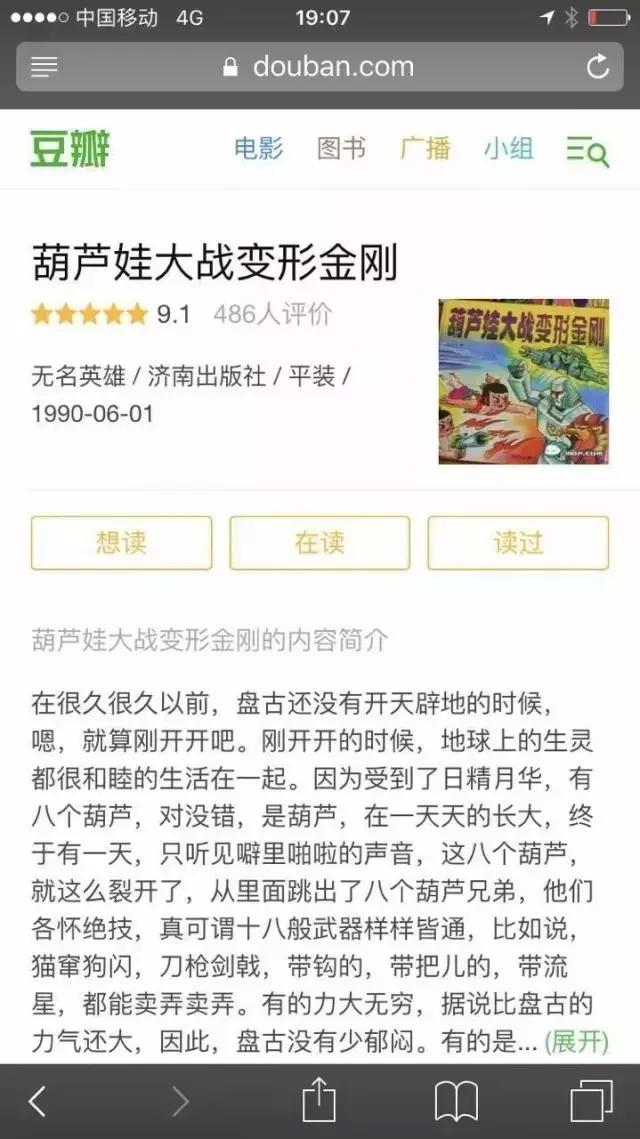Mark the book as 想读
640x1139 pixels.
(x=121, y=543)
